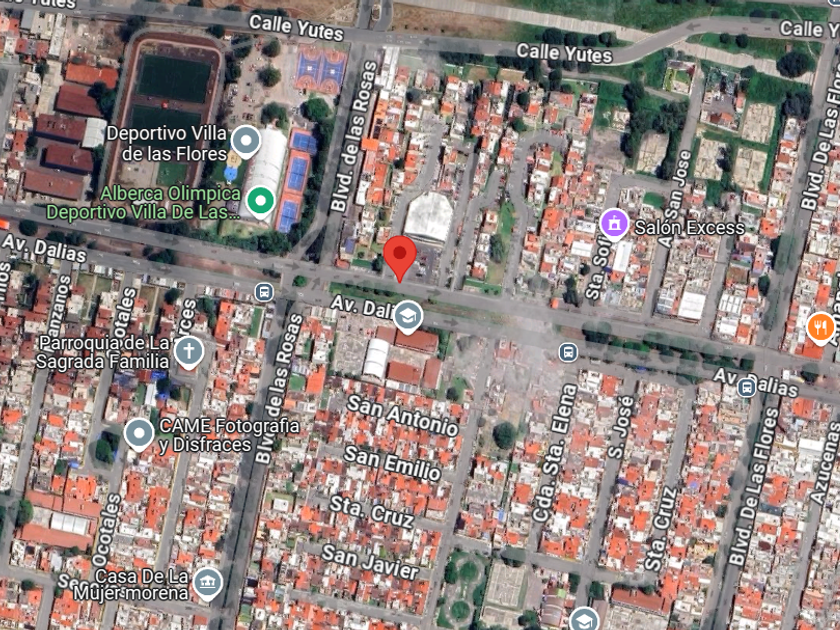Open the orange restaurant marker
This screenshot has height=630, width=840.
click(821, 328)
